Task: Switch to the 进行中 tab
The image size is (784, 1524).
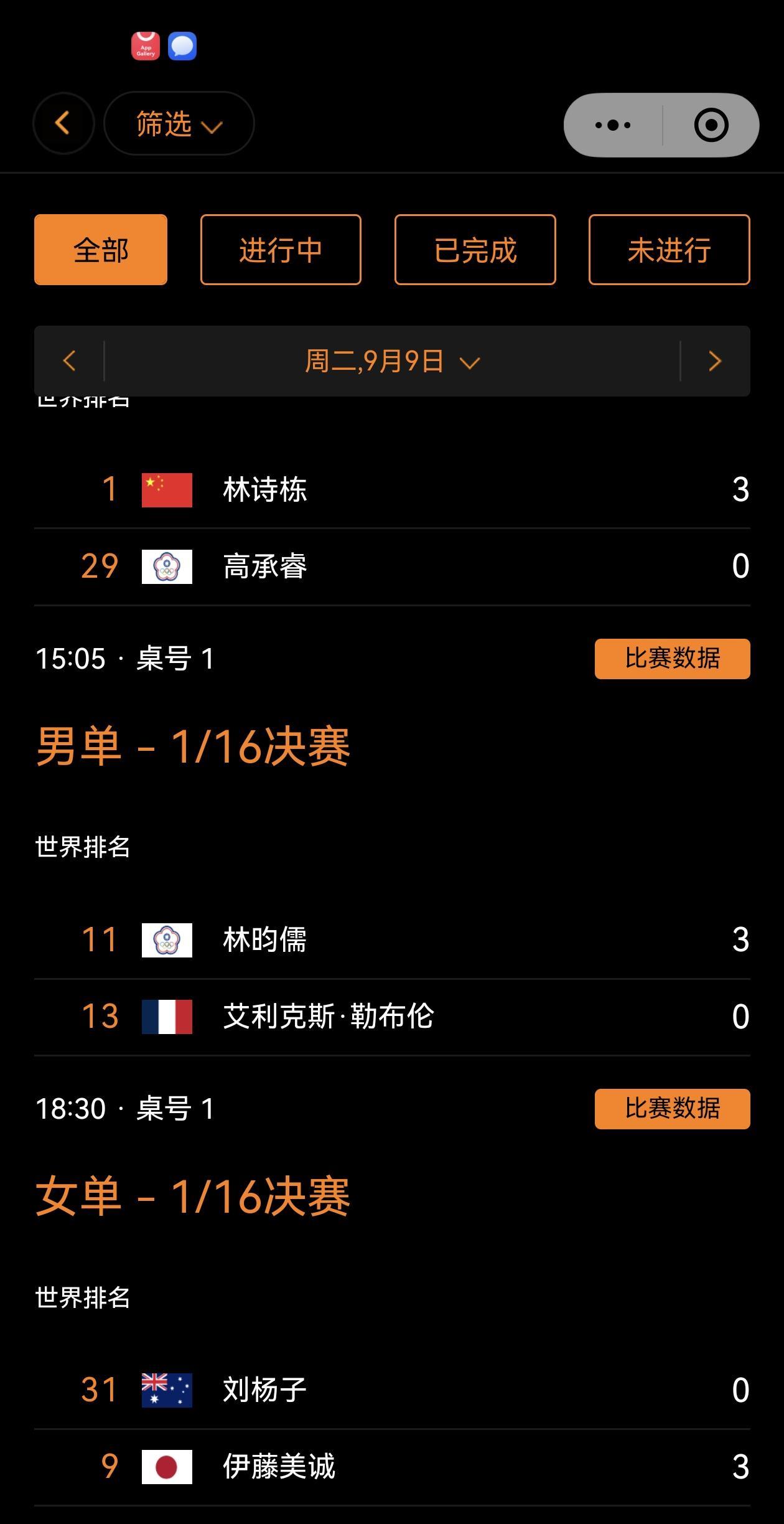Action: point(281,250)
